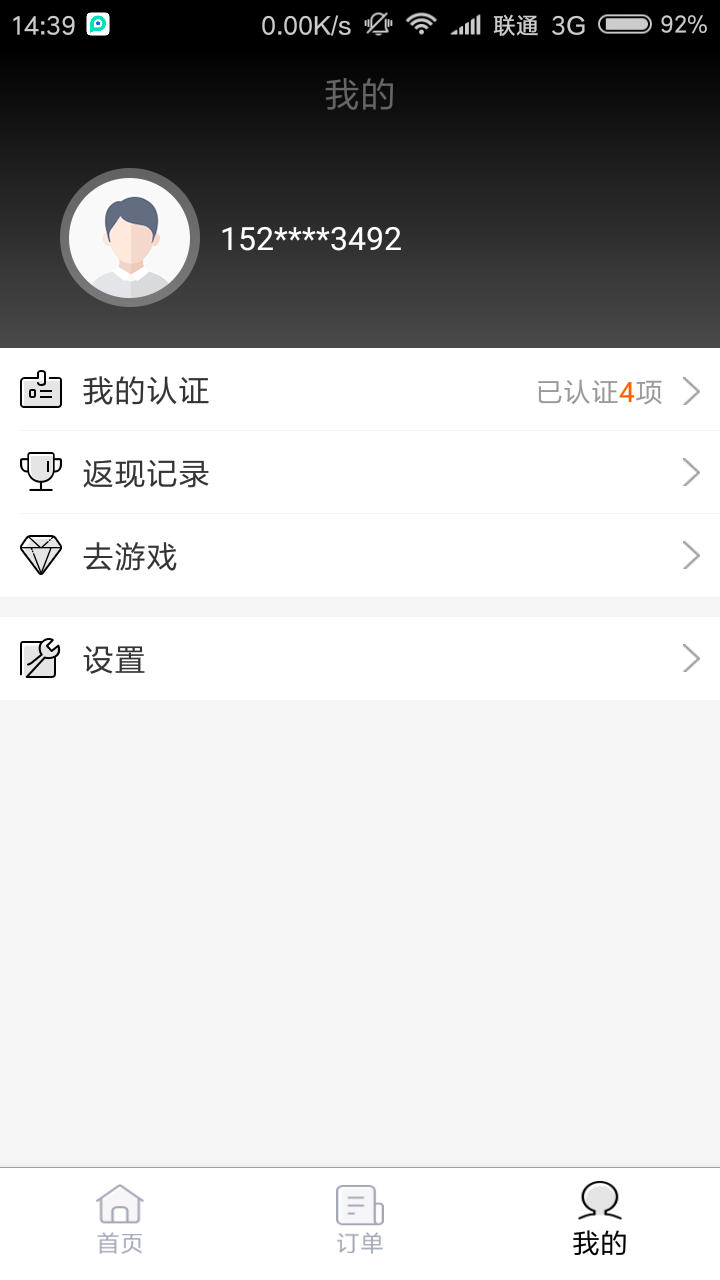Image resolution: width=720 pixels, height=1280 pixels.
Task: Select the 我的 tab
Action: (600, 1219)
